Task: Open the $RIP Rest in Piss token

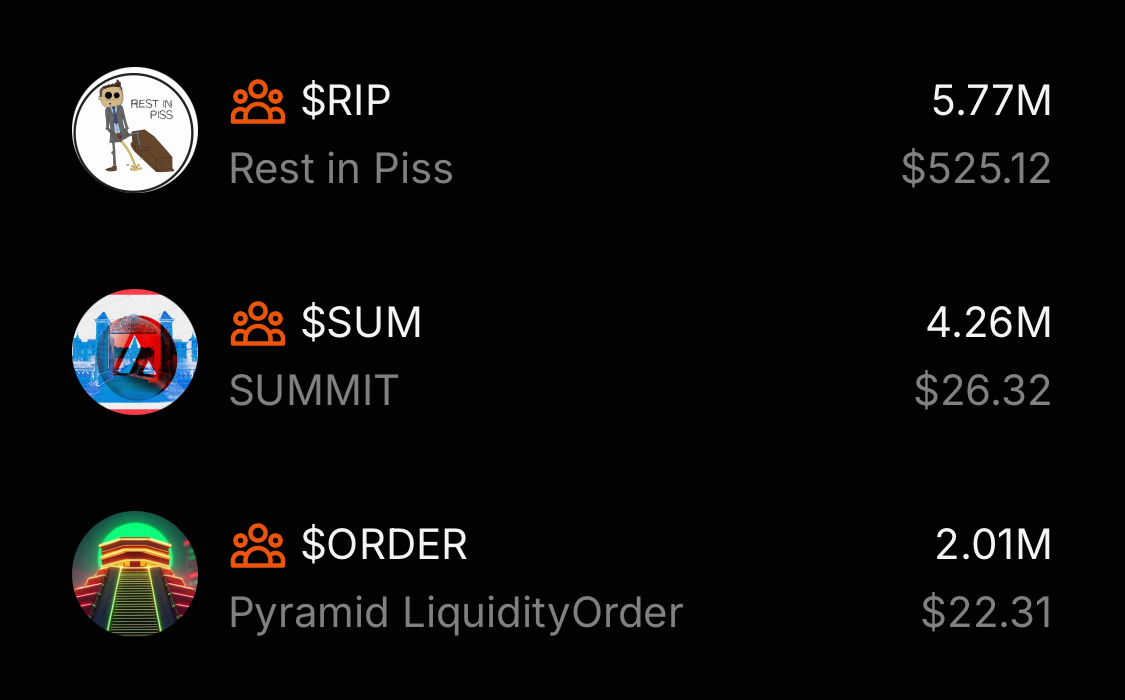Action: [x=560, y=132]
